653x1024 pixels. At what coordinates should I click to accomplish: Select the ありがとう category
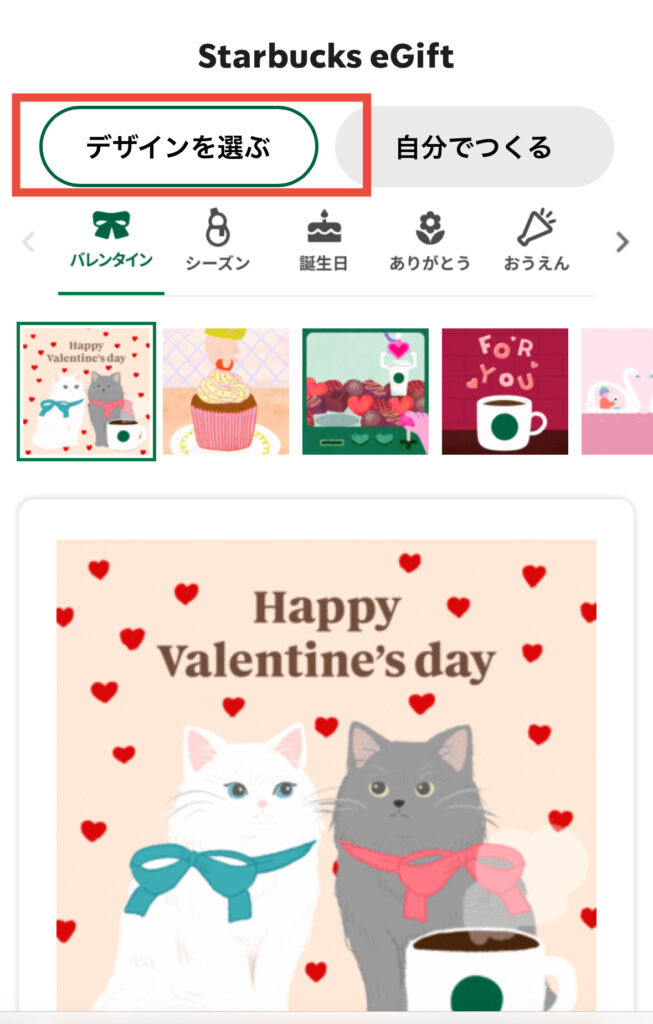point(430,241)
